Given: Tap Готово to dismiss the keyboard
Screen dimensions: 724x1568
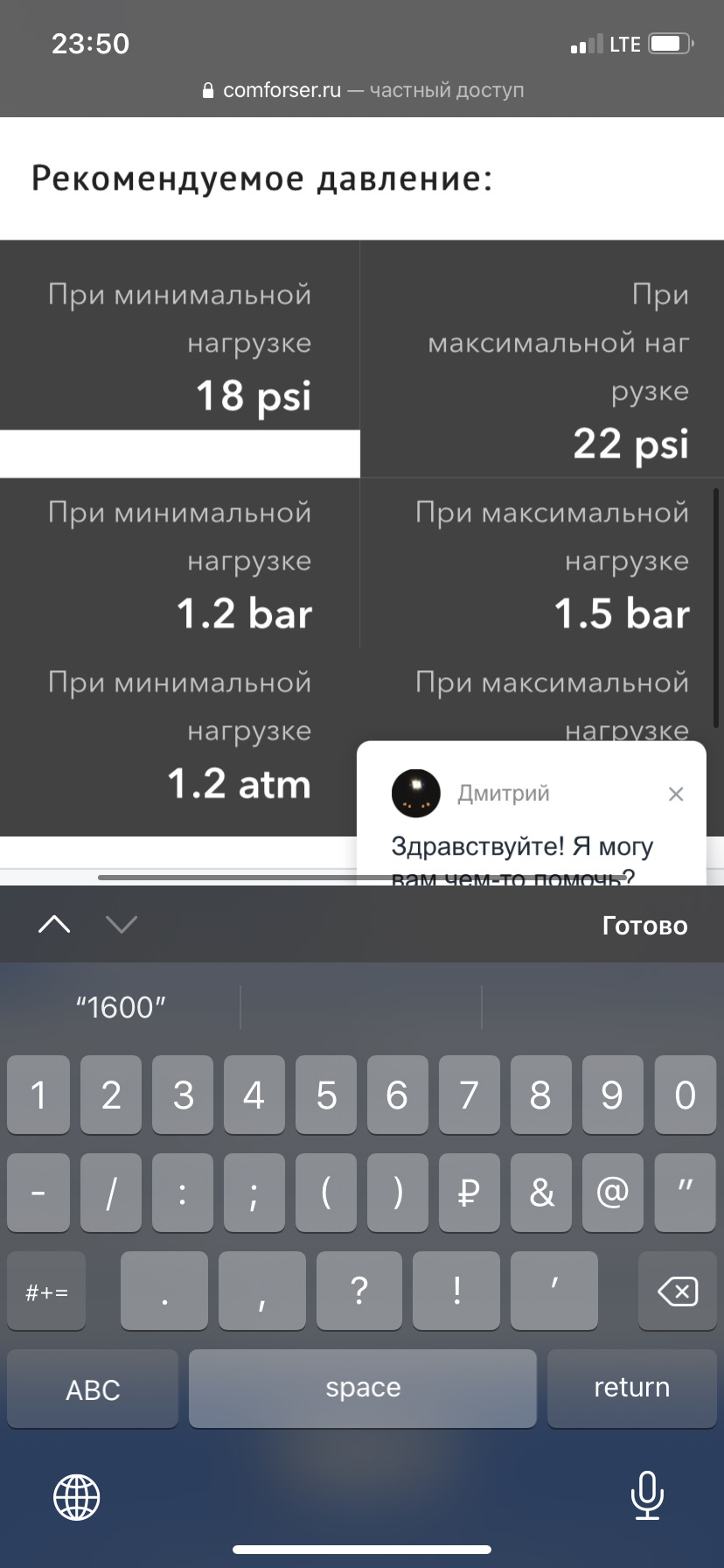Looking at the screenshot, I should [644, 926].
